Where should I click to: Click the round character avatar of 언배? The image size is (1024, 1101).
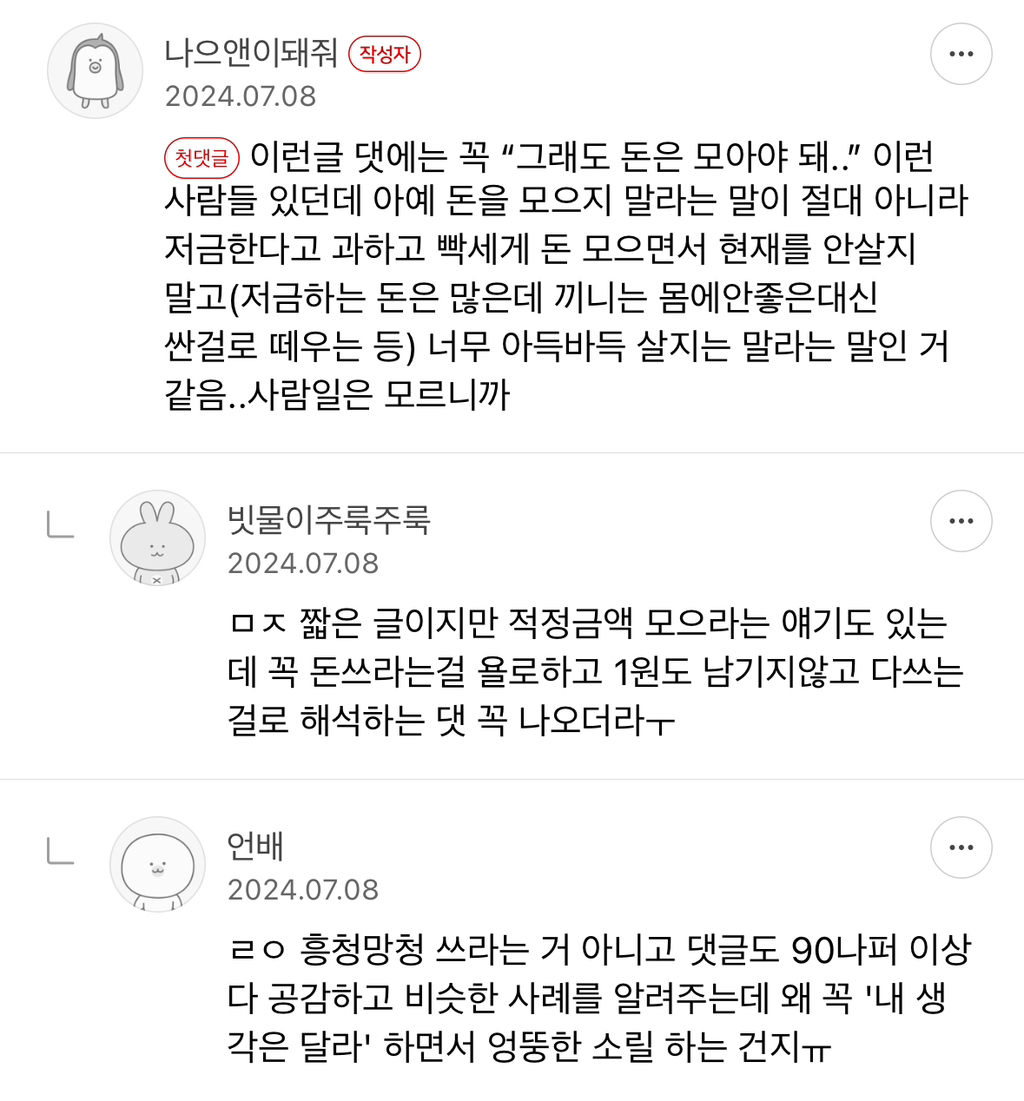coord(158,864)
